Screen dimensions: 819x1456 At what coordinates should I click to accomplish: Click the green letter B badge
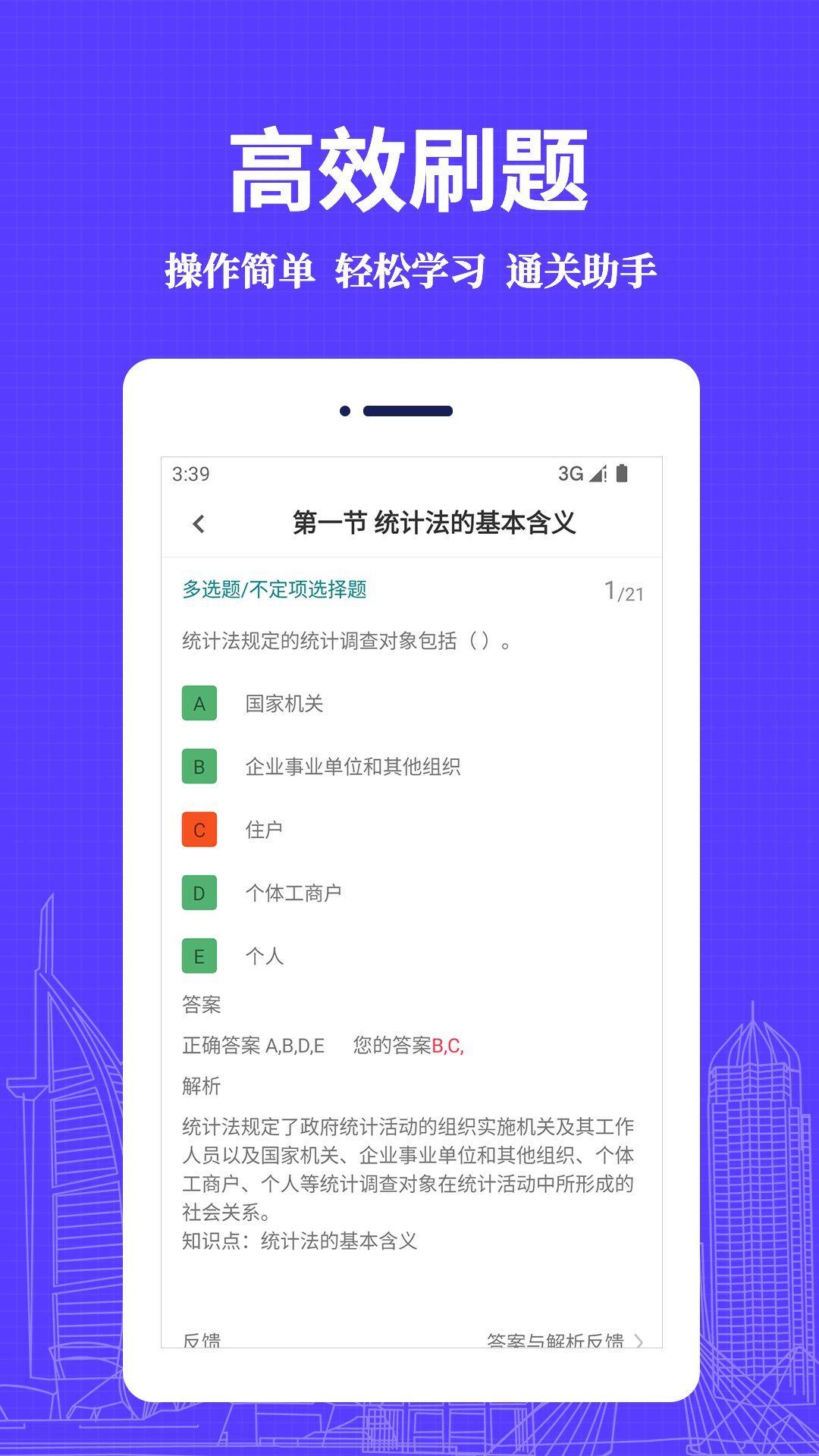(x=199, y=766)
